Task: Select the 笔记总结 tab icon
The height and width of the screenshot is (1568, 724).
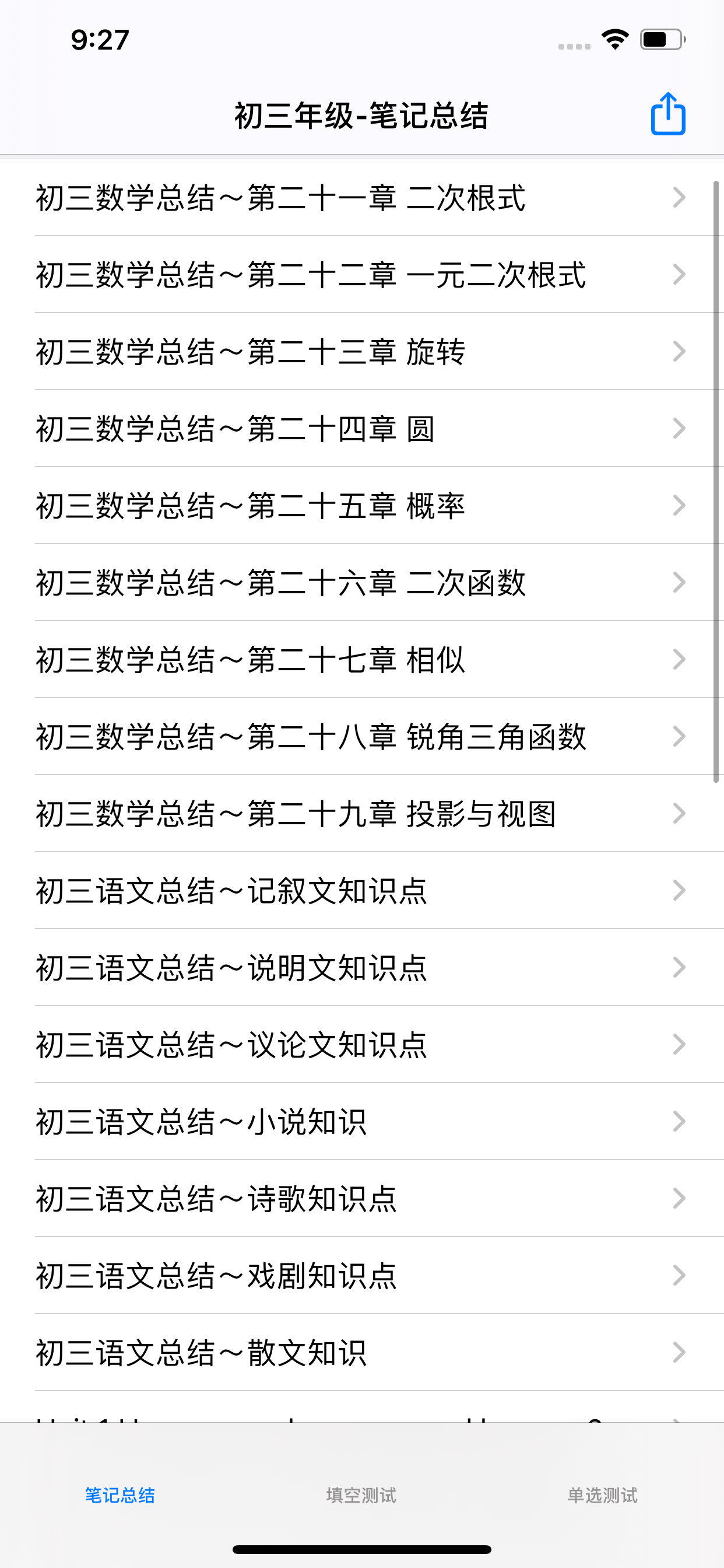Action: (x=120, y=1494)
